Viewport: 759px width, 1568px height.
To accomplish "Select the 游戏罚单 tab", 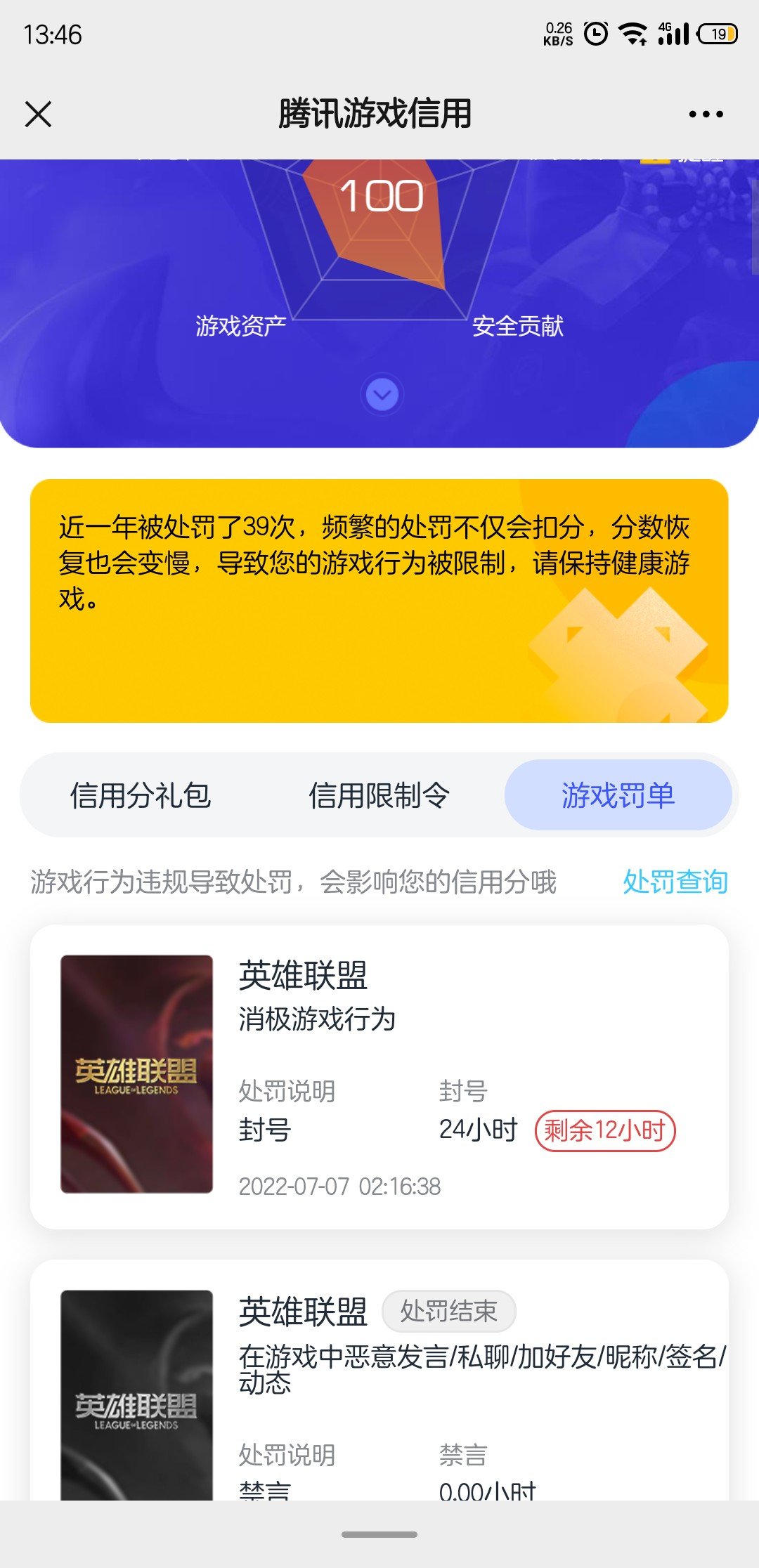I will 618,795.
